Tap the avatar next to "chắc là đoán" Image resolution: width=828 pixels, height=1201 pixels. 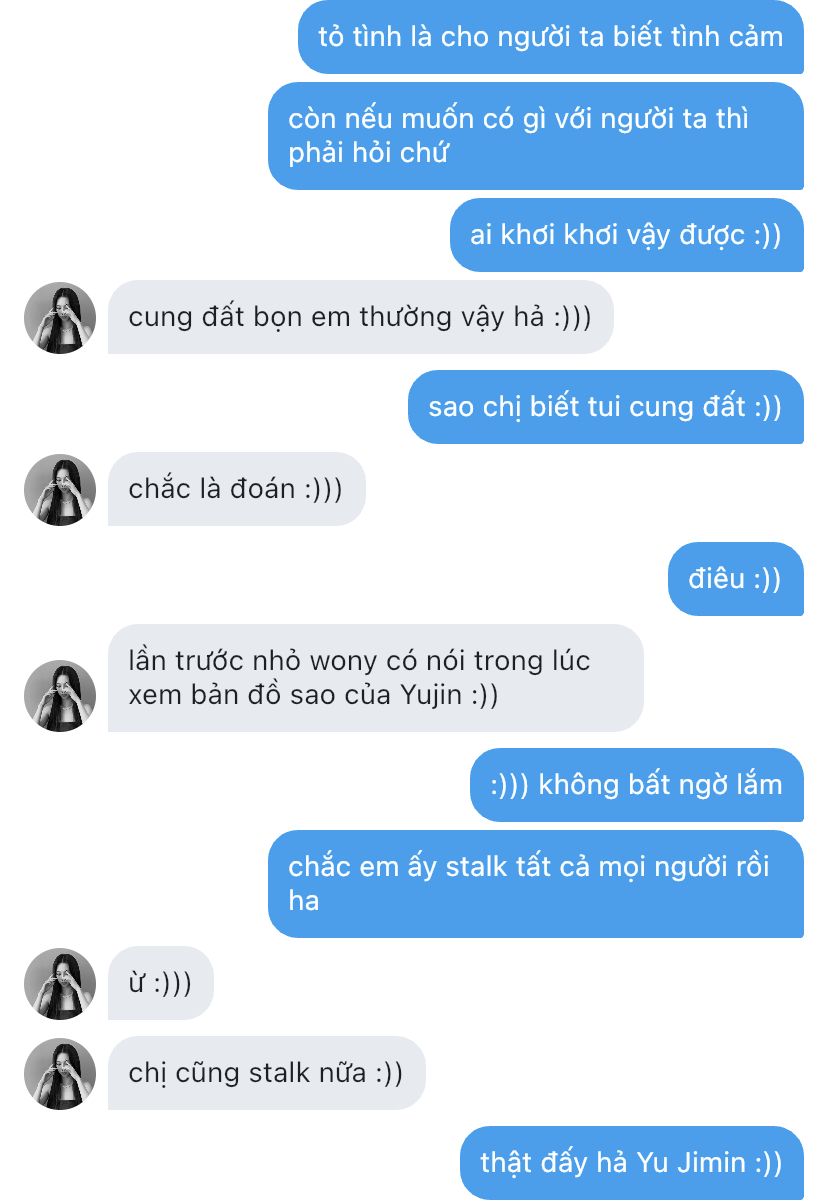[60, 490]
